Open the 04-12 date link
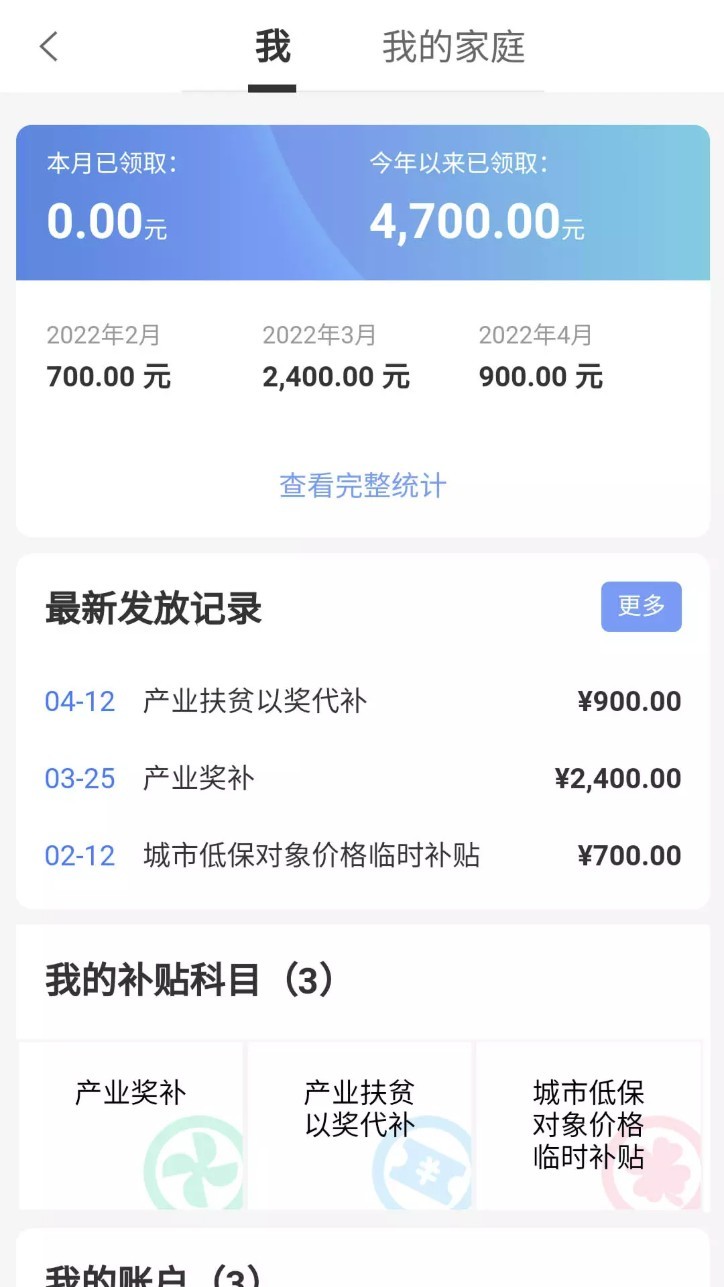Screen dimensions: 724x1287 (x=80, y=701)
